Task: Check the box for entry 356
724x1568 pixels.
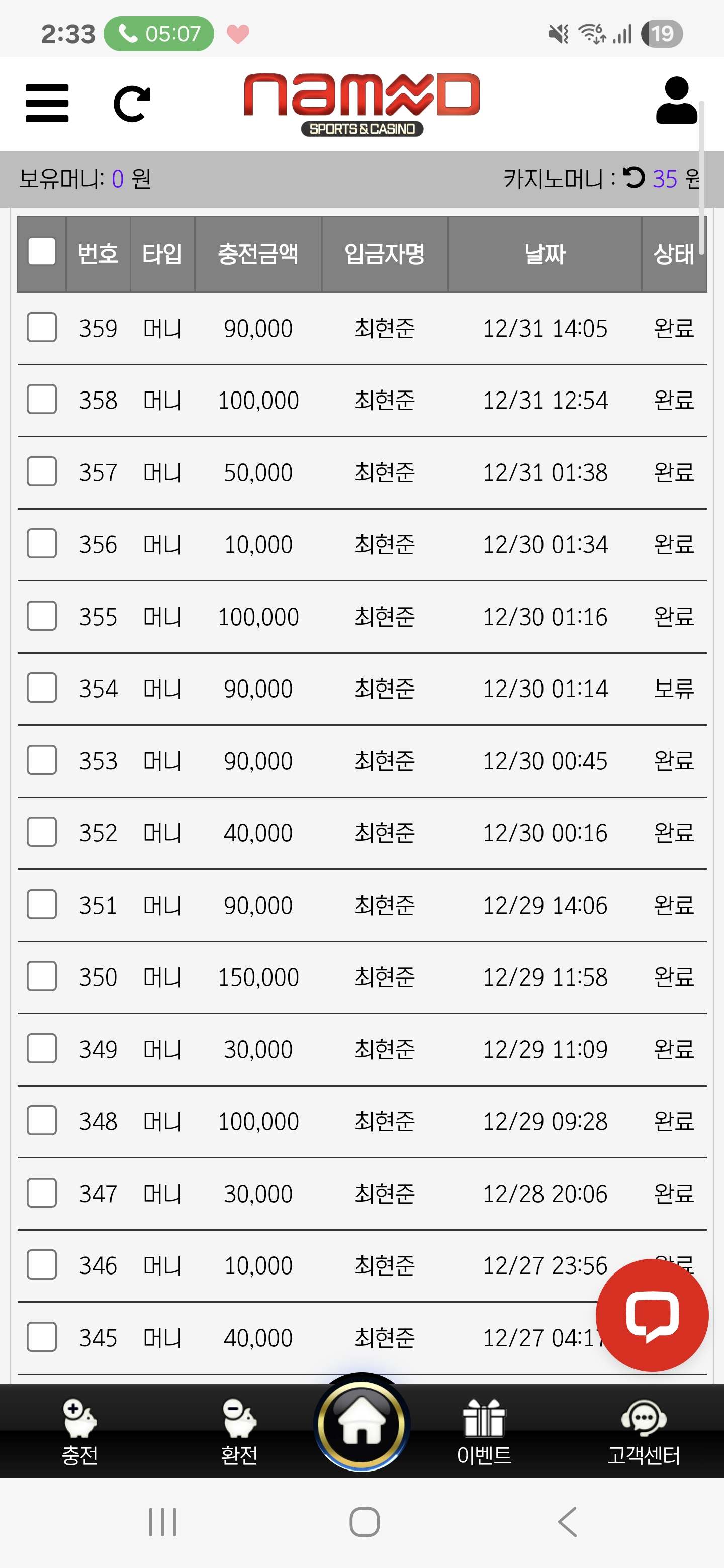Action: click(x=41, y=544)
